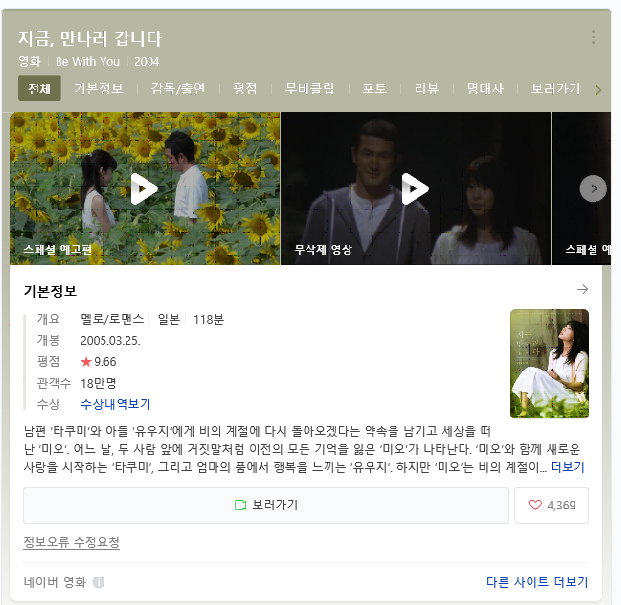The image size is (621, 605).
Task: Open the 수상내역보기 link
Action: (115, 404)
